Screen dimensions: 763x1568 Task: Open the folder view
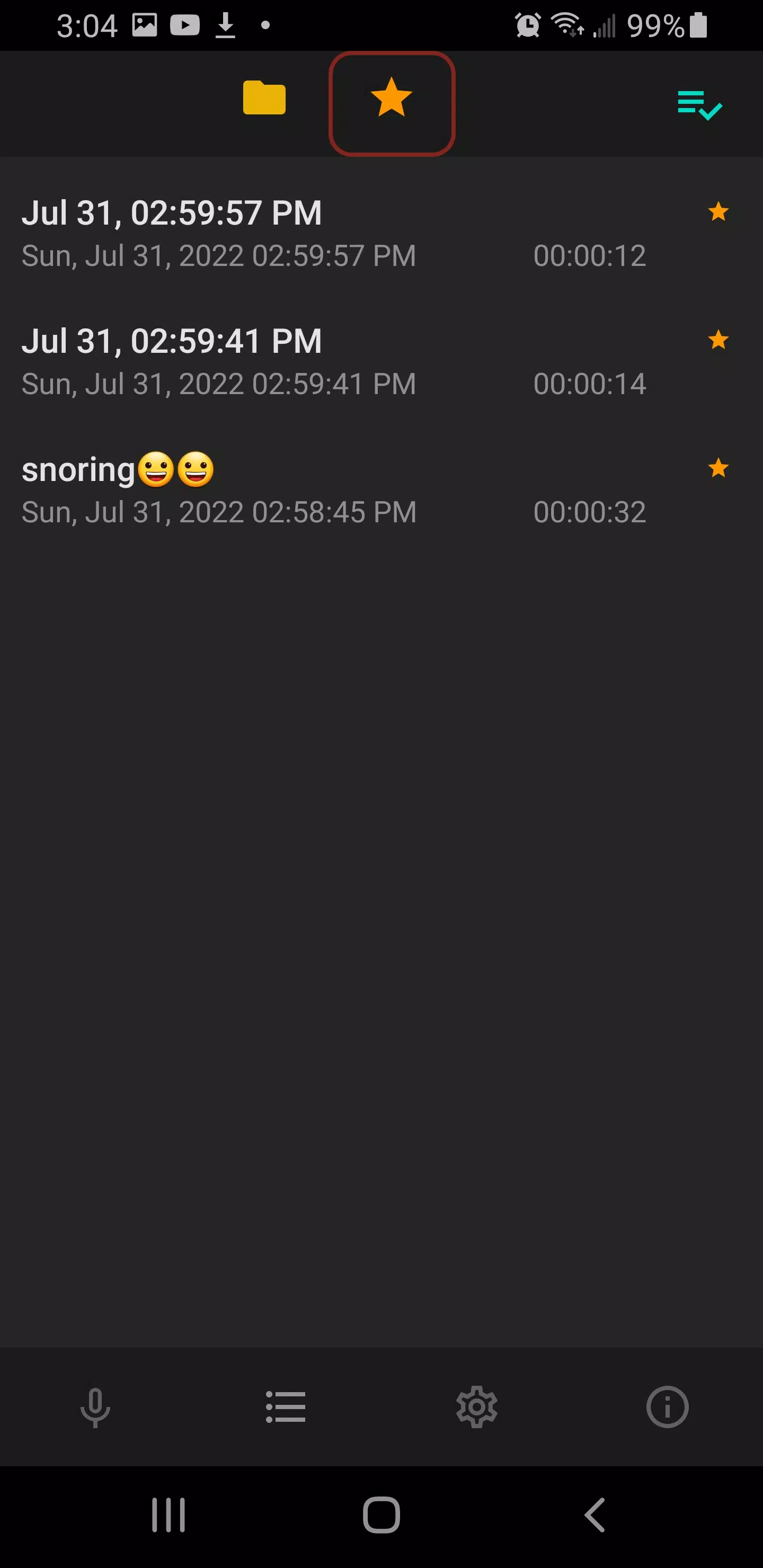click(264, 98)
